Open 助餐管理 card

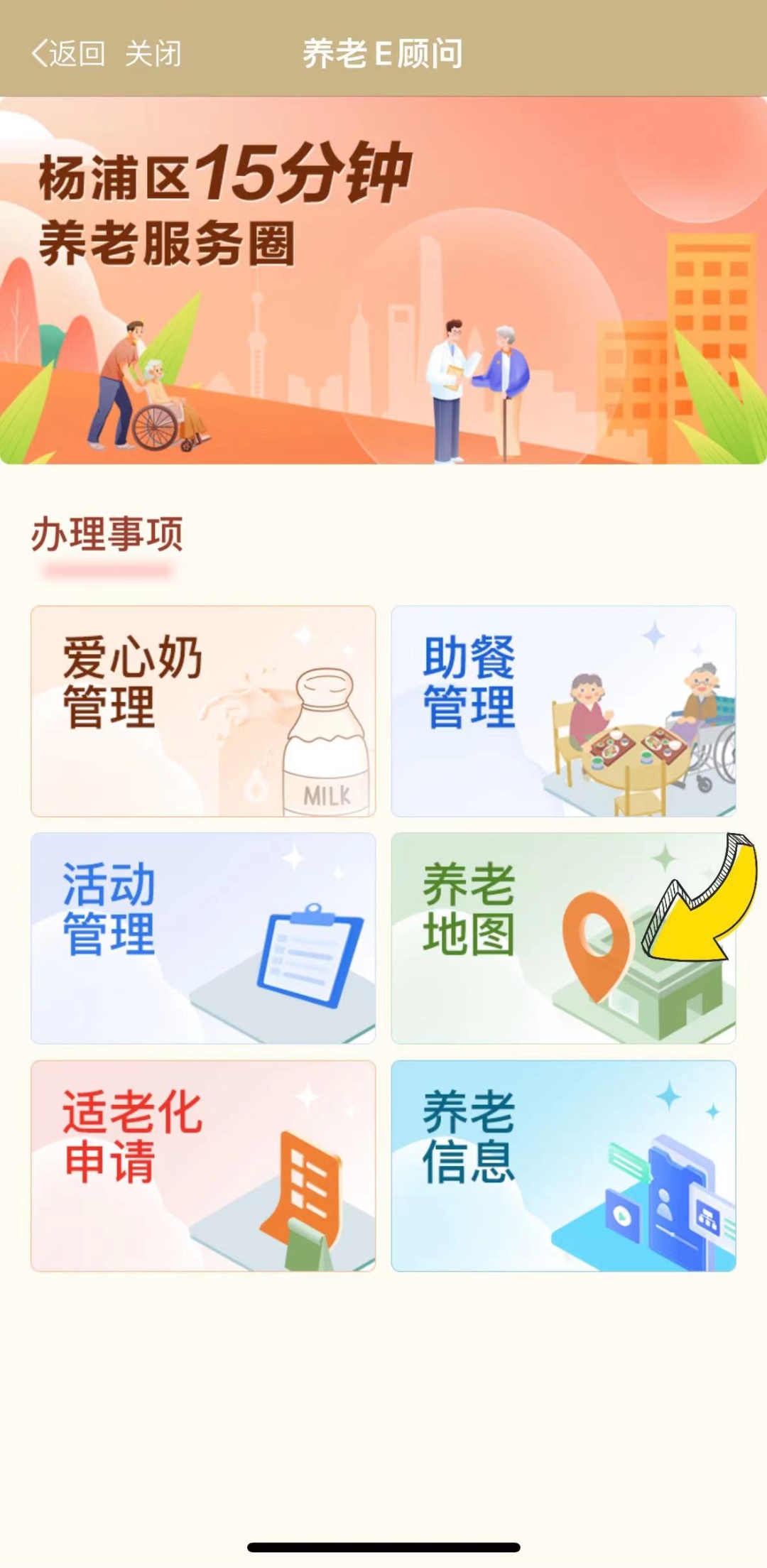pos(563,711)
